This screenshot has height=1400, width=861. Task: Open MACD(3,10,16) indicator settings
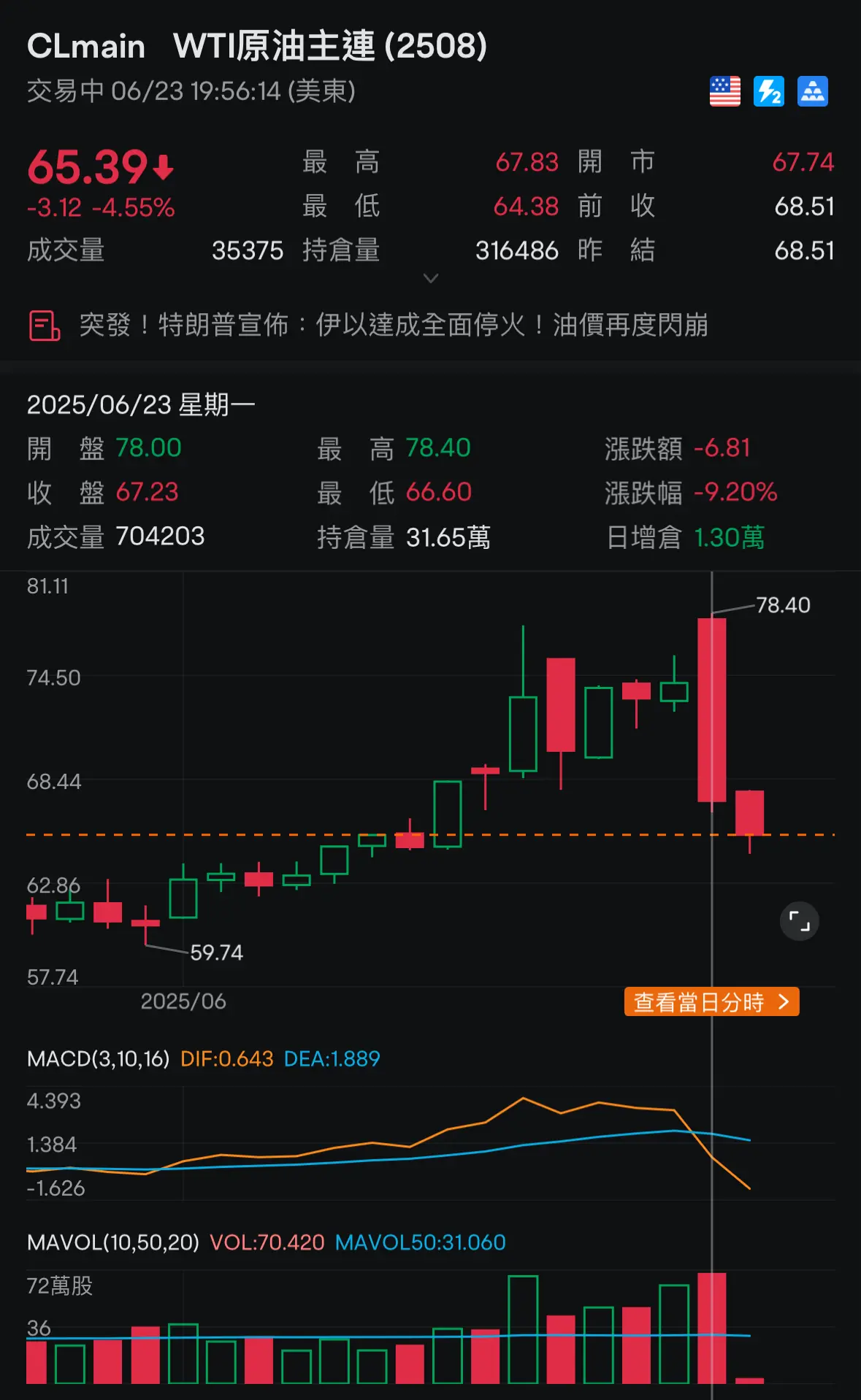click(x=98, y=1058)
